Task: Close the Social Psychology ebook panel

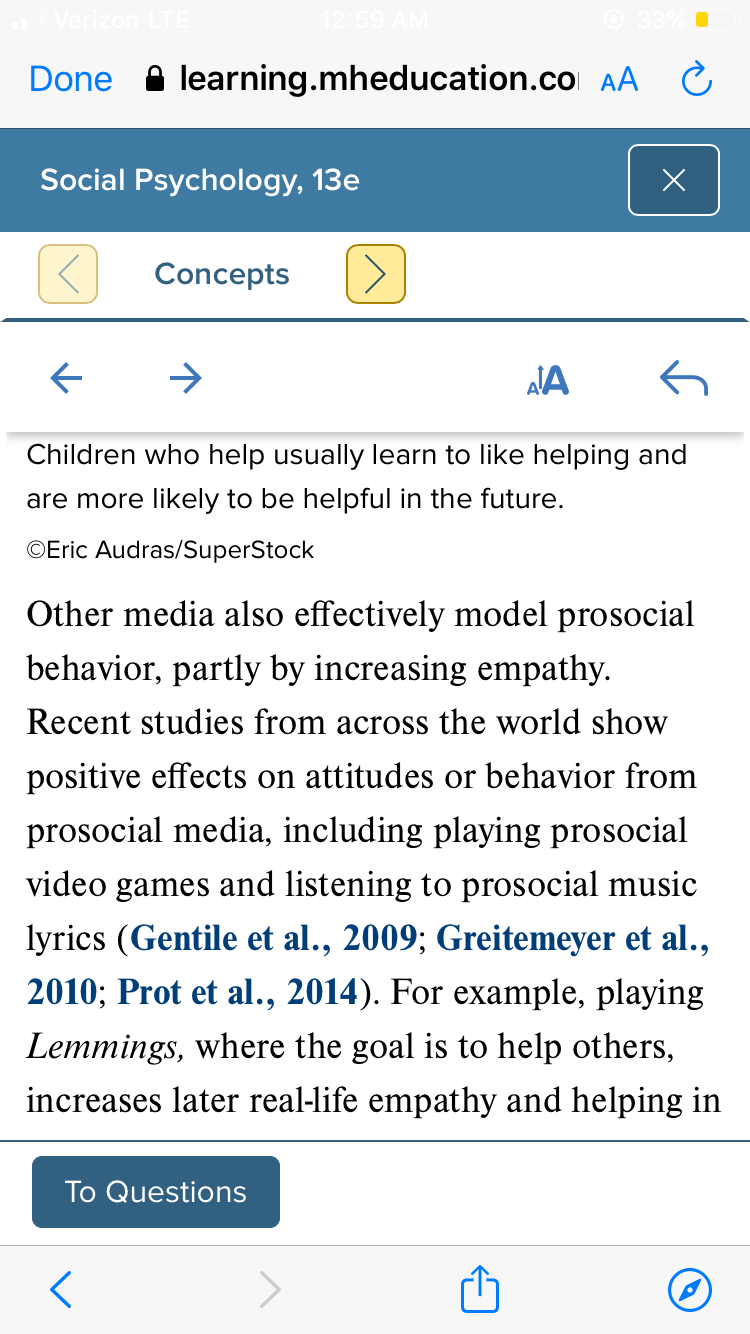Action: (x=674, y=180)
